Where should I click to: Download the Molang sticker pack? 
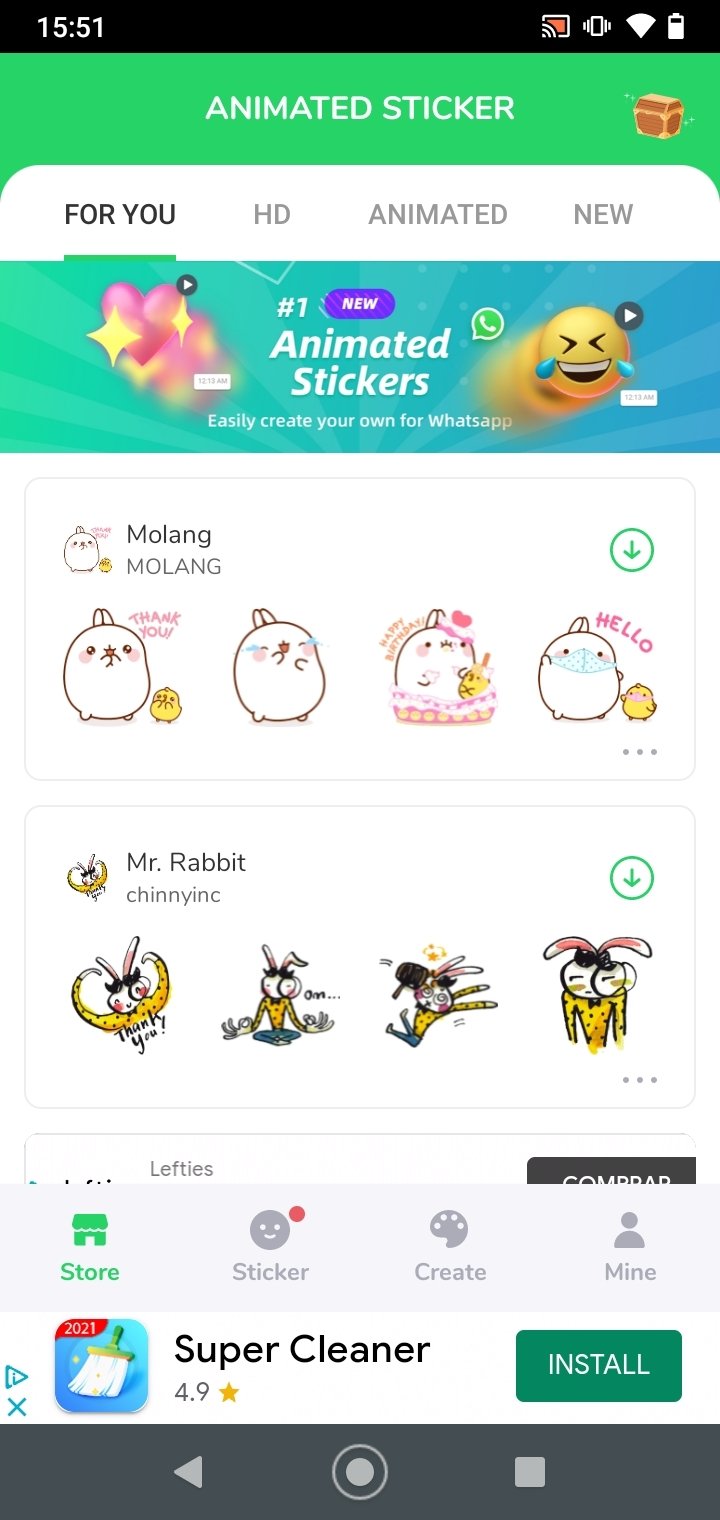click(632, 550)
